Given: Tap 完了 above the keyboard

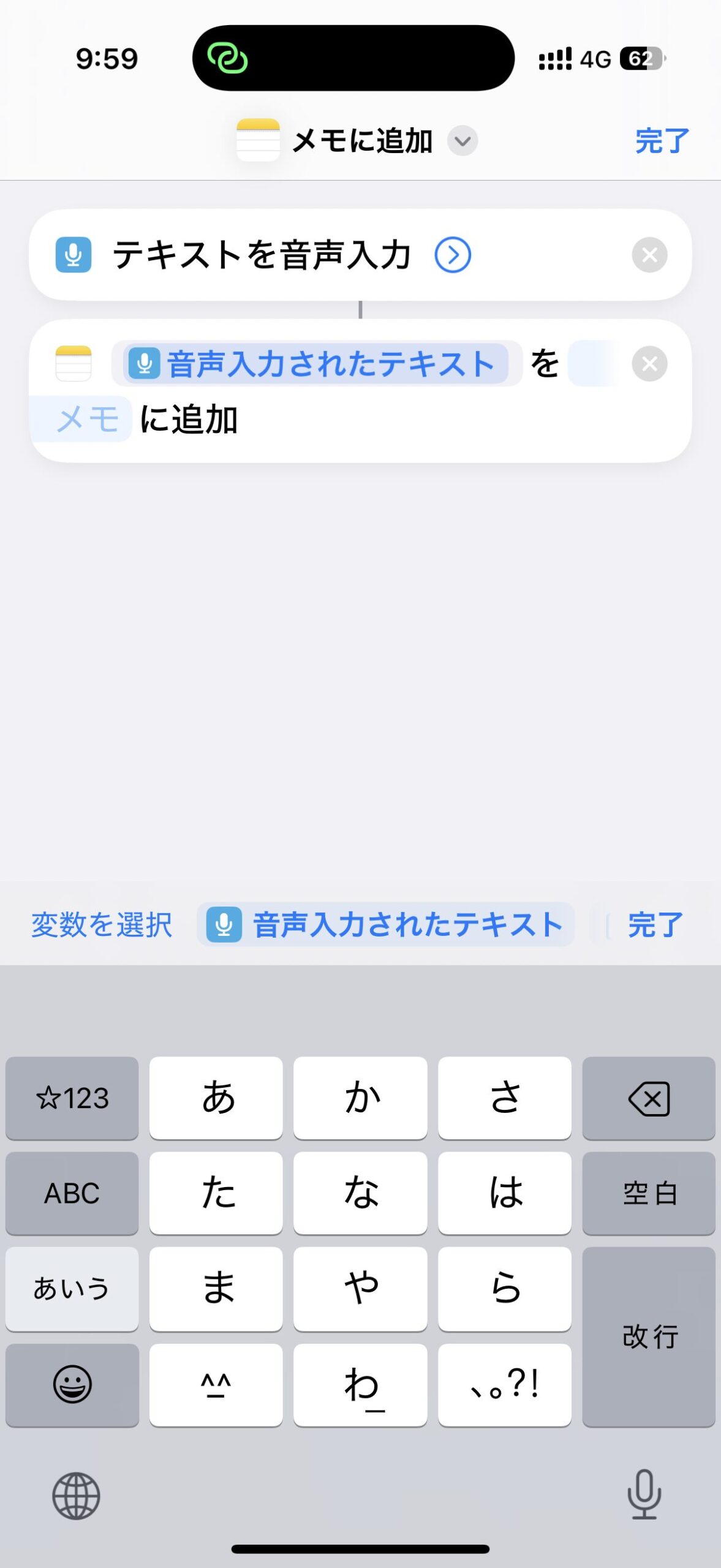Looking at the screenshot, I should [655, 925].
